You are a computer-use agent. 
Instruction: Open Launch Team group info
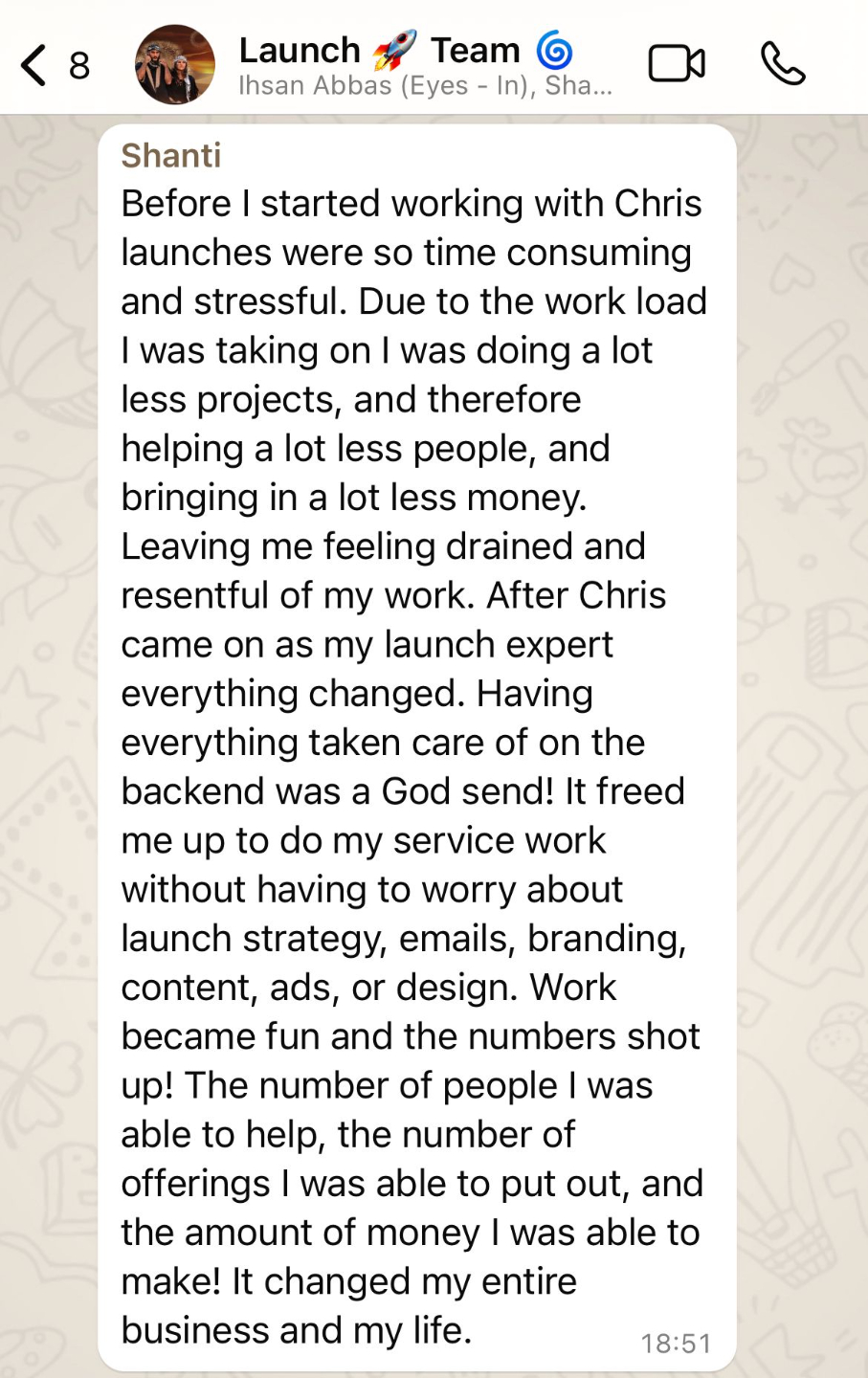pyautogui.click(x=425, y=65)
